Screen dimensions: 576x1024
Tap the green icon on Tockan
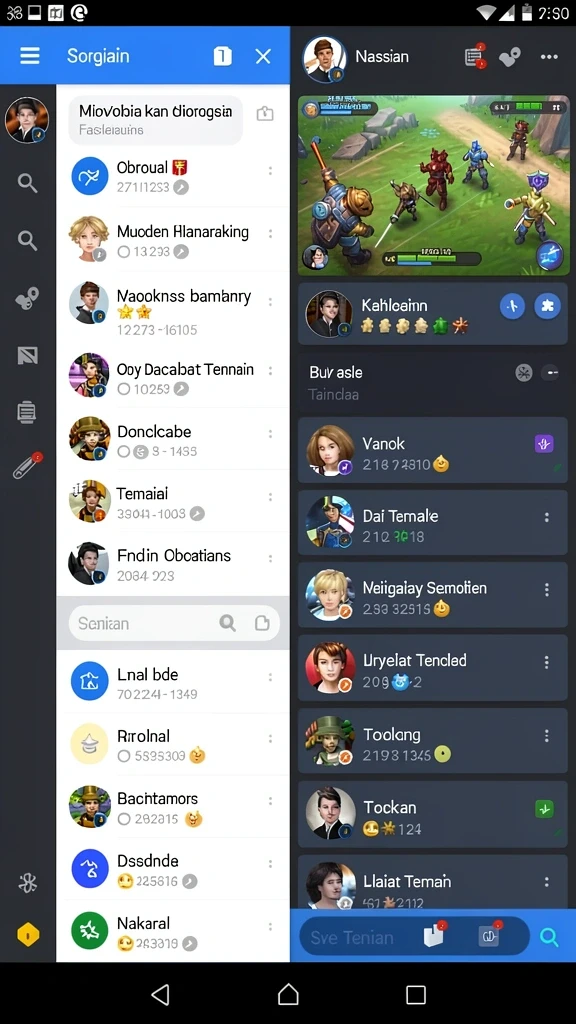pyautogui.click(x=545, y=809)
